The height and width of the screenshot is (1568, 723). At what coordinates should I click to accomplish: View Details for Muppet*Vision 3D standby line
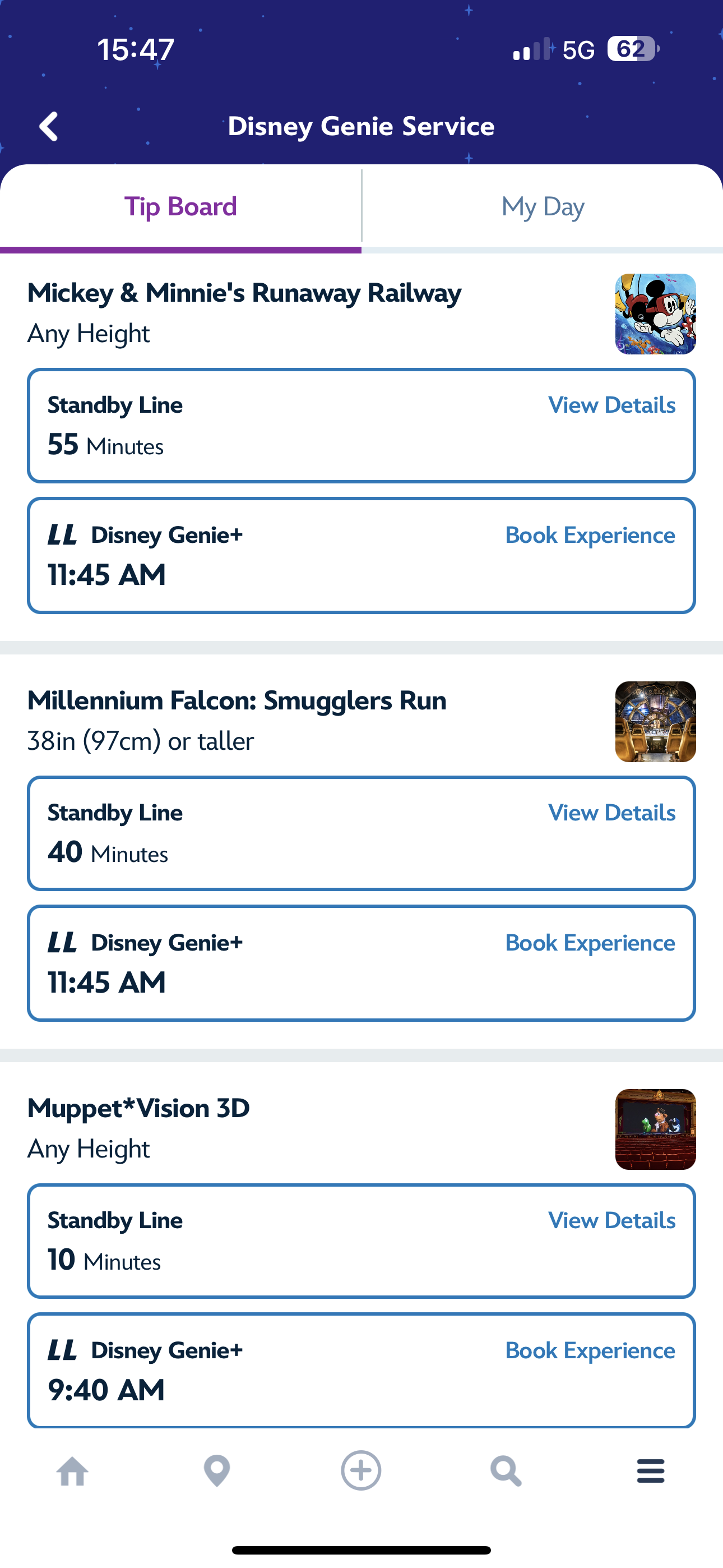click(x=611, y=1220)
